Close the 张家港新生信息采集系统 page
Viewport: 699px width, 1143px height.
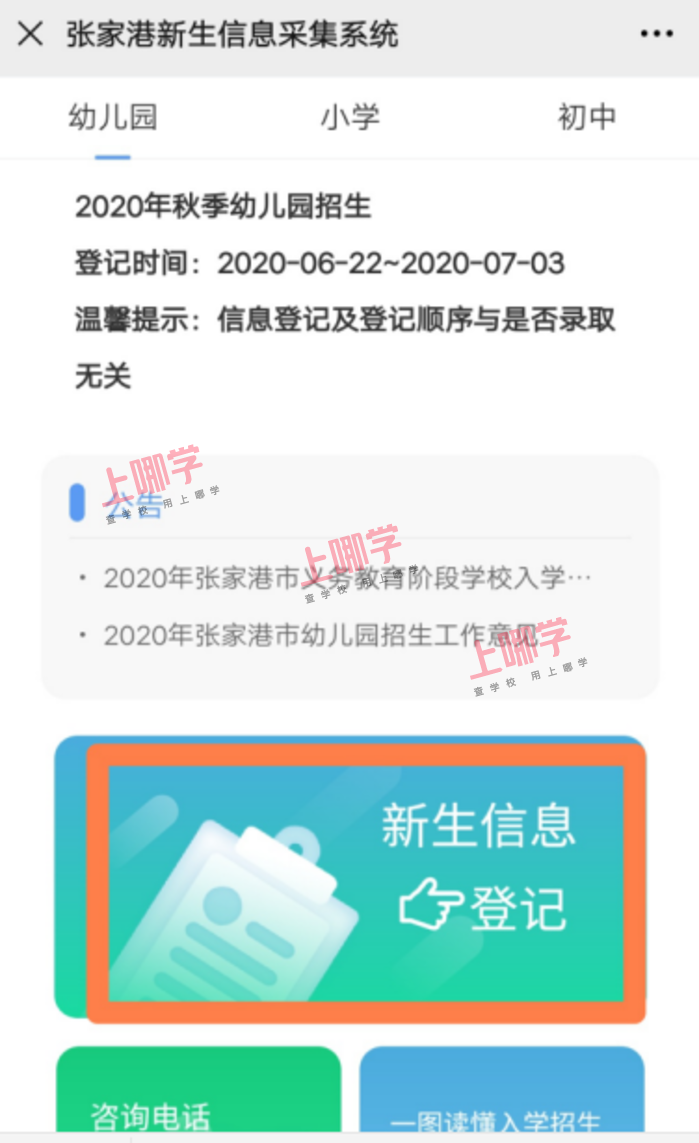[x=31, y=34]
